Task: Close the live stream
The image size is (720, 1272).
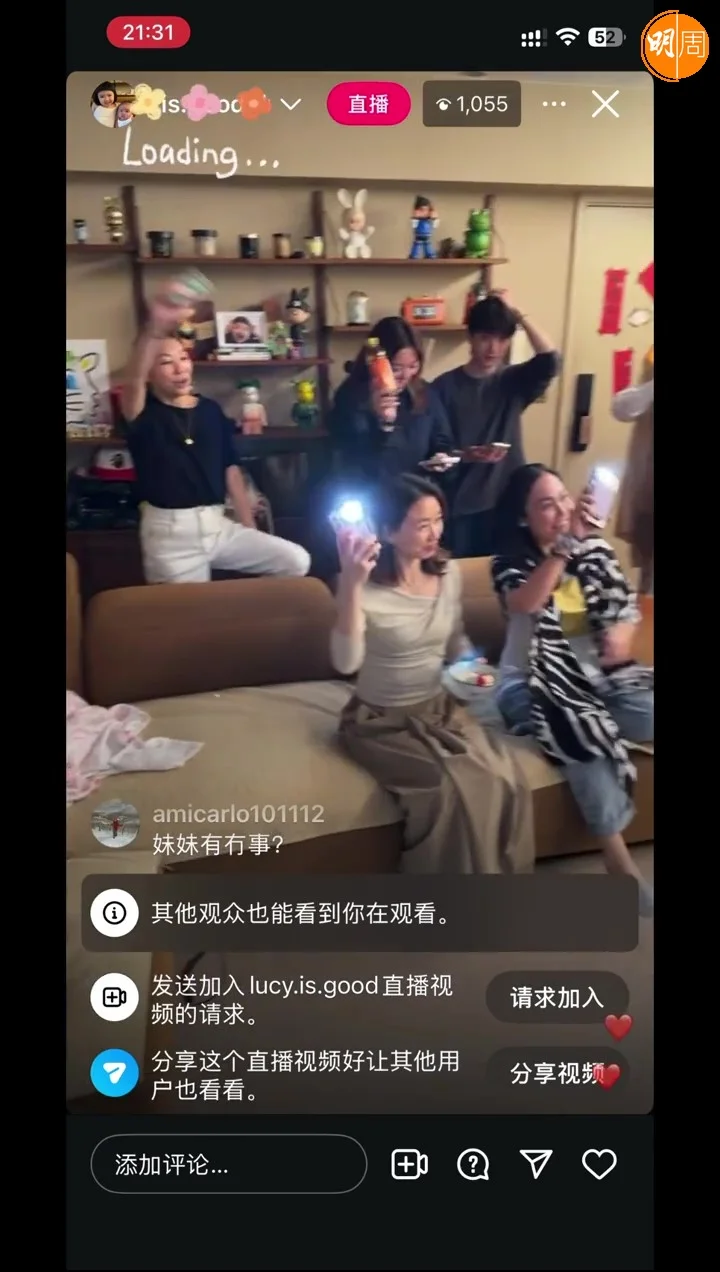Action: click(605, 104)
